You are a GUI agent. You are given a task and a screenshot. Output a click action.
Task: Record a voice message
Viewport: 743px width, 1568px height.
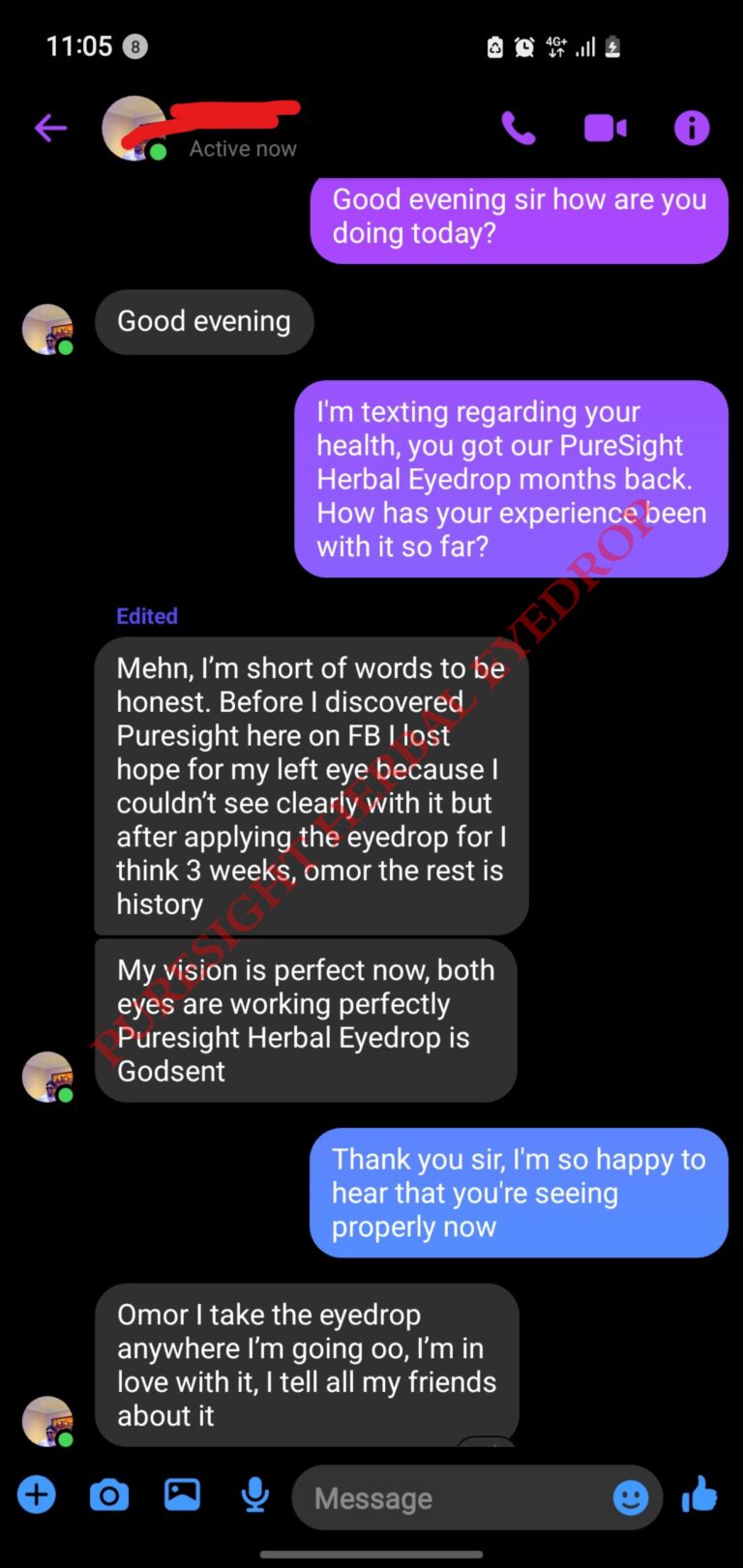[254, 1495]
